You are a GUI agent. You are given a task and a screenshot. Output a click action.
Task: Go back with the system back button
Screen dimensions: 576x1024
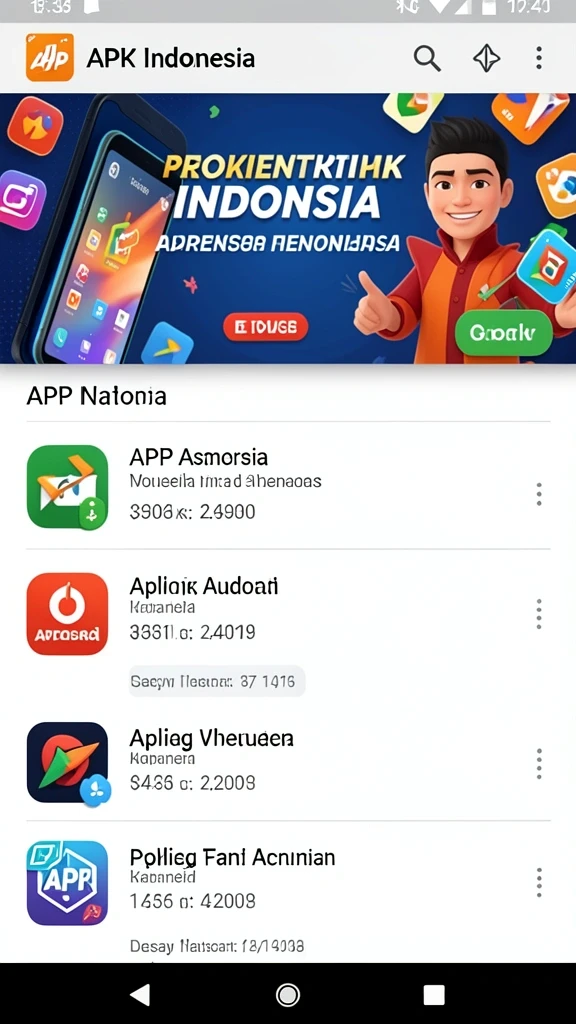141,995
